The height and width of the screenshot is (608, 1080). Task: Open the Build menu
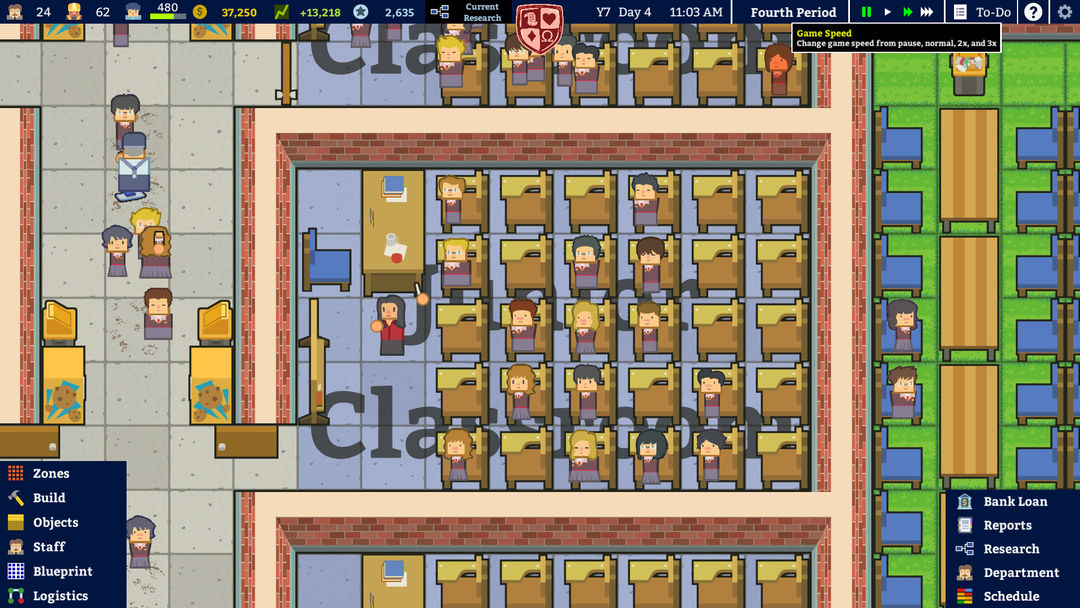[x=48, y=498]
